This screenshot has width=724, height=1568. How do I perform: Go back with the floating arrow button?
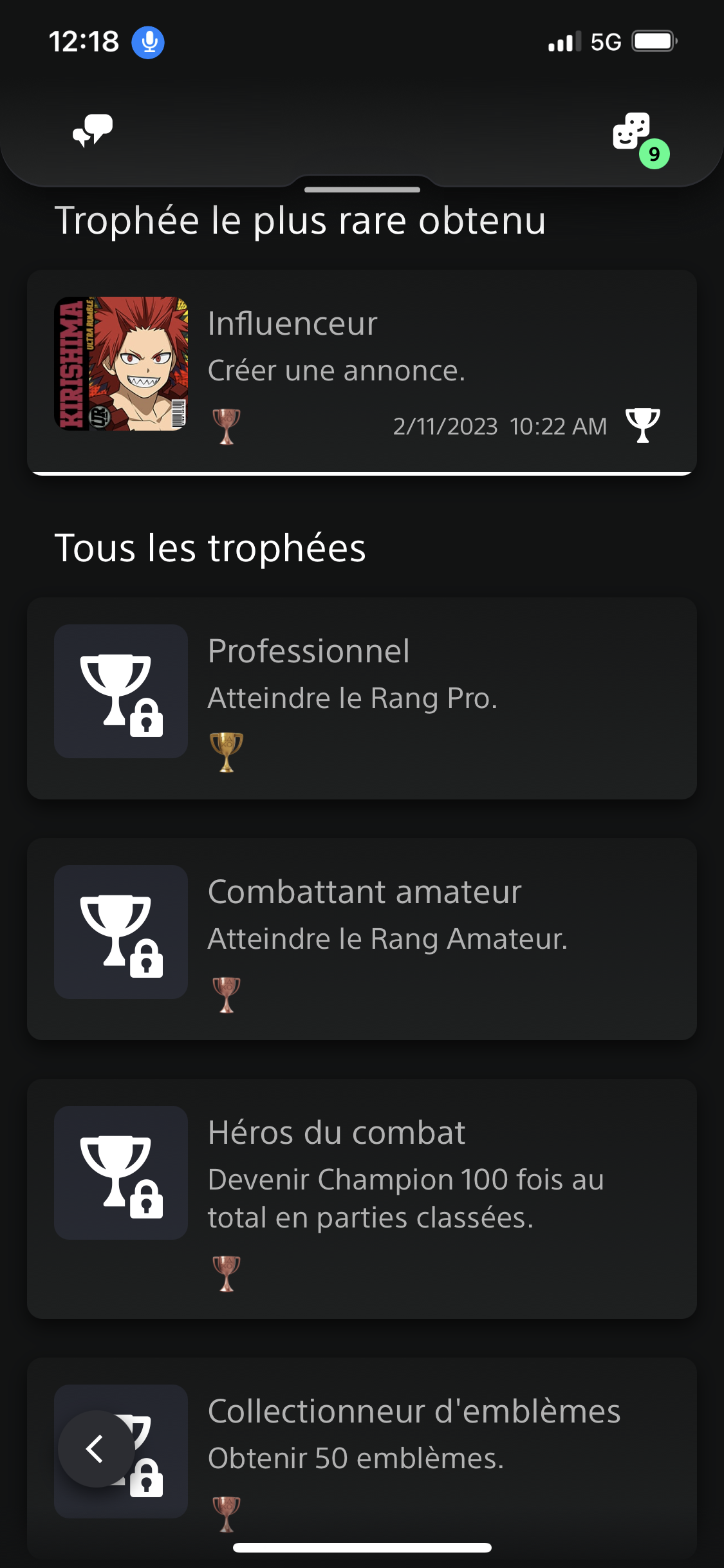tap(96, 1449)
